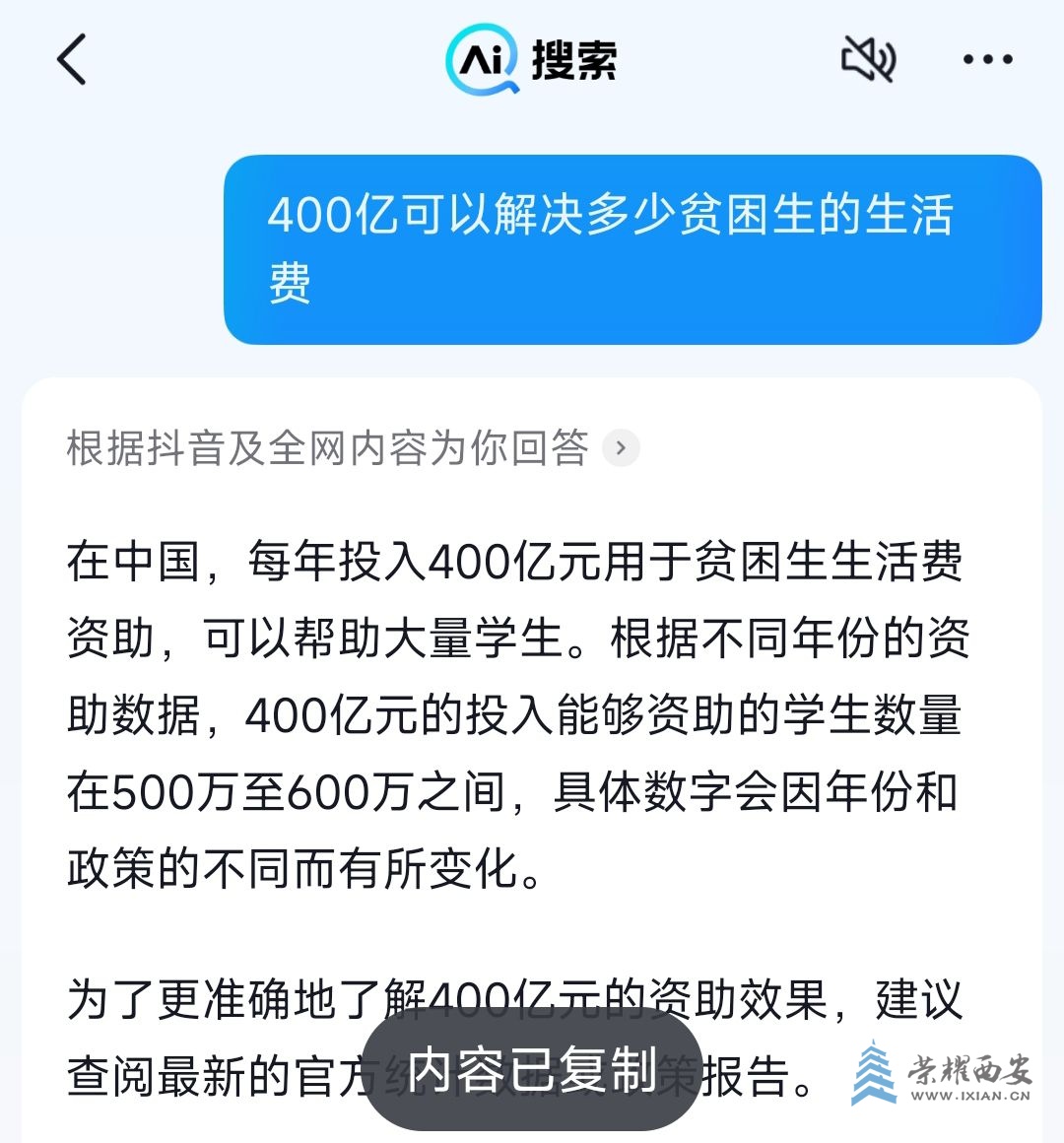Open the three-dot overflow menu
The height and width of the screenshot is (1143, 1064).
(987, 59)
